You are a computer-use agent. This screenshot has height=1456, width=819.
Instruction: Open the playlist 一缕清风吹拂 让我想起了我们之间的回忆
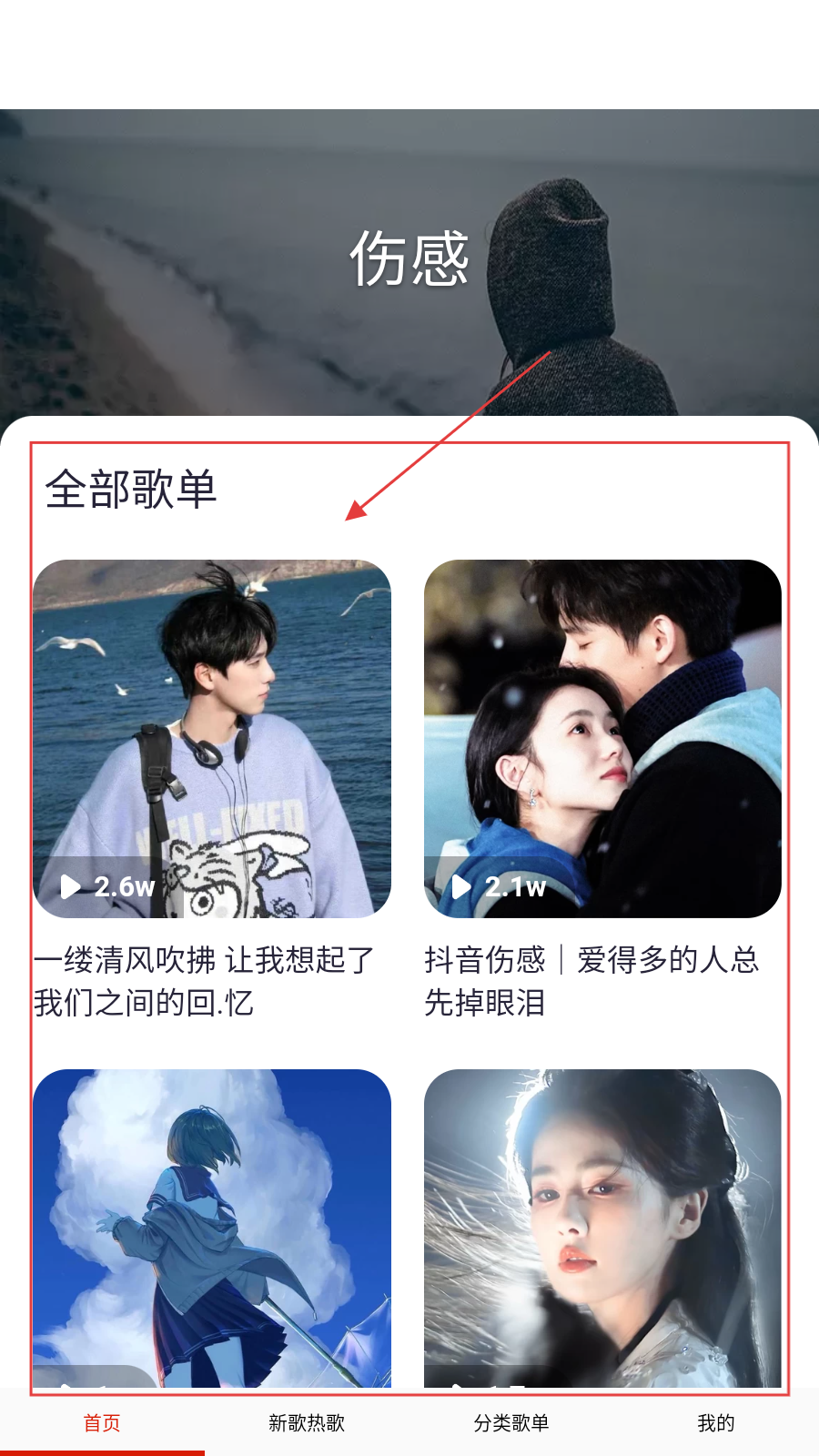coord(212,739)
